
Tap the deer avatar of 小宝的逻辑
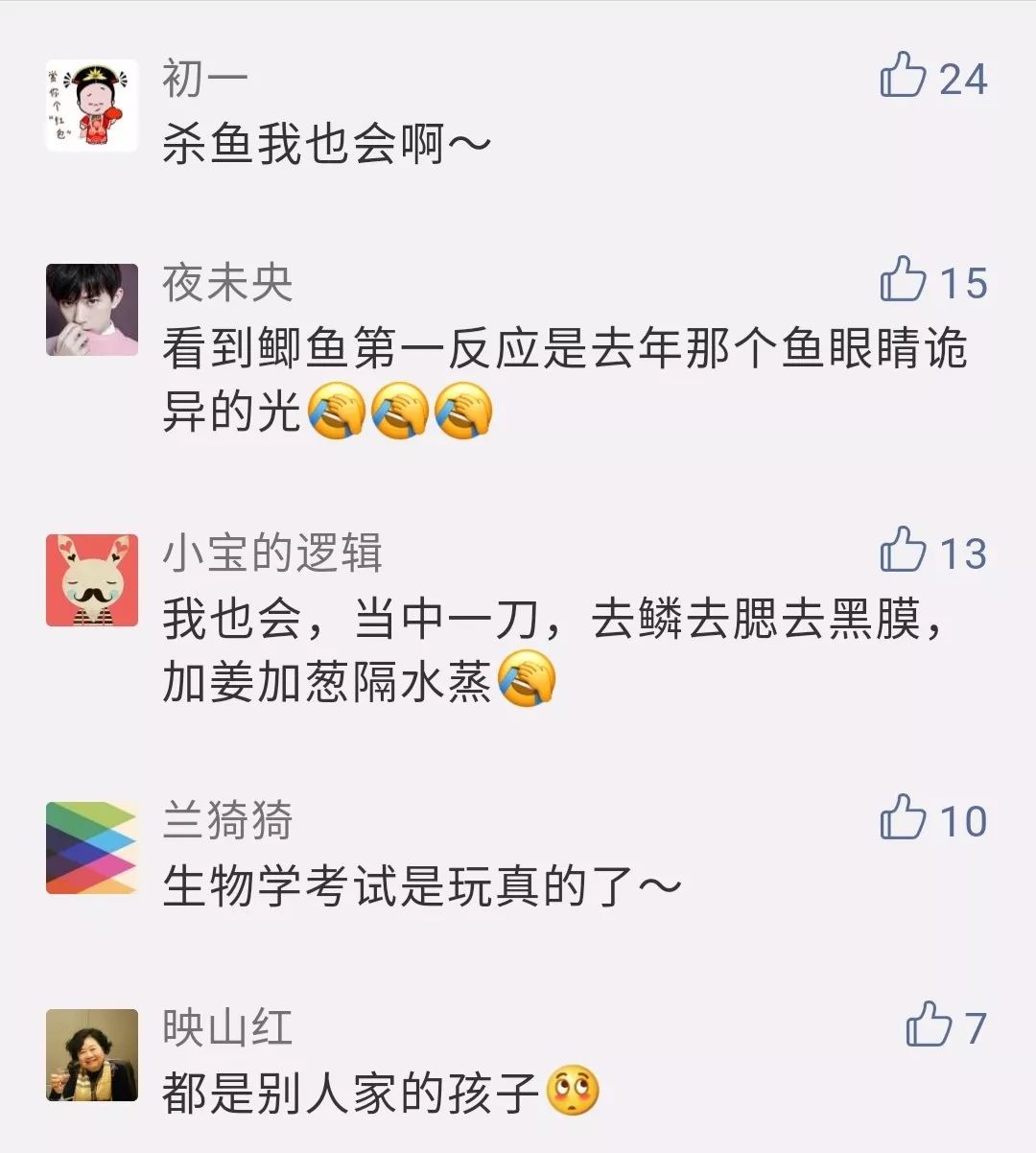[90, 582]
